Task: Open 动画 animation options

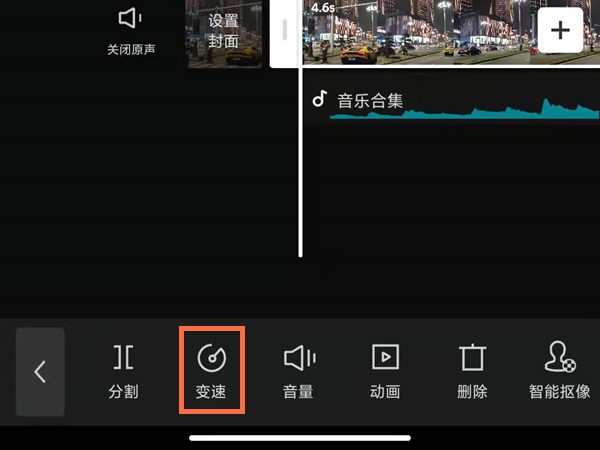Action: click(x=385, y=370)
